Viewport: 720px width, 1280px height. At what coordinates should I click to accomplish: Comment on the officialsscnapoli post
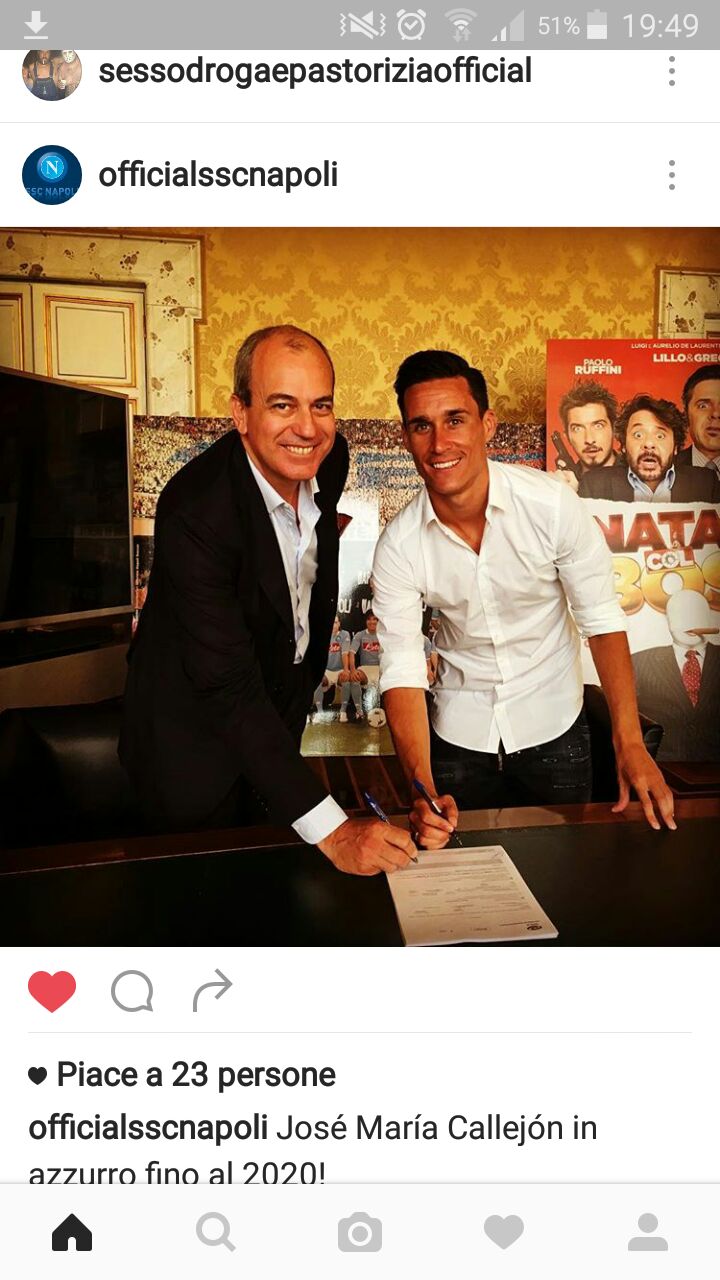tap(132, 991)
